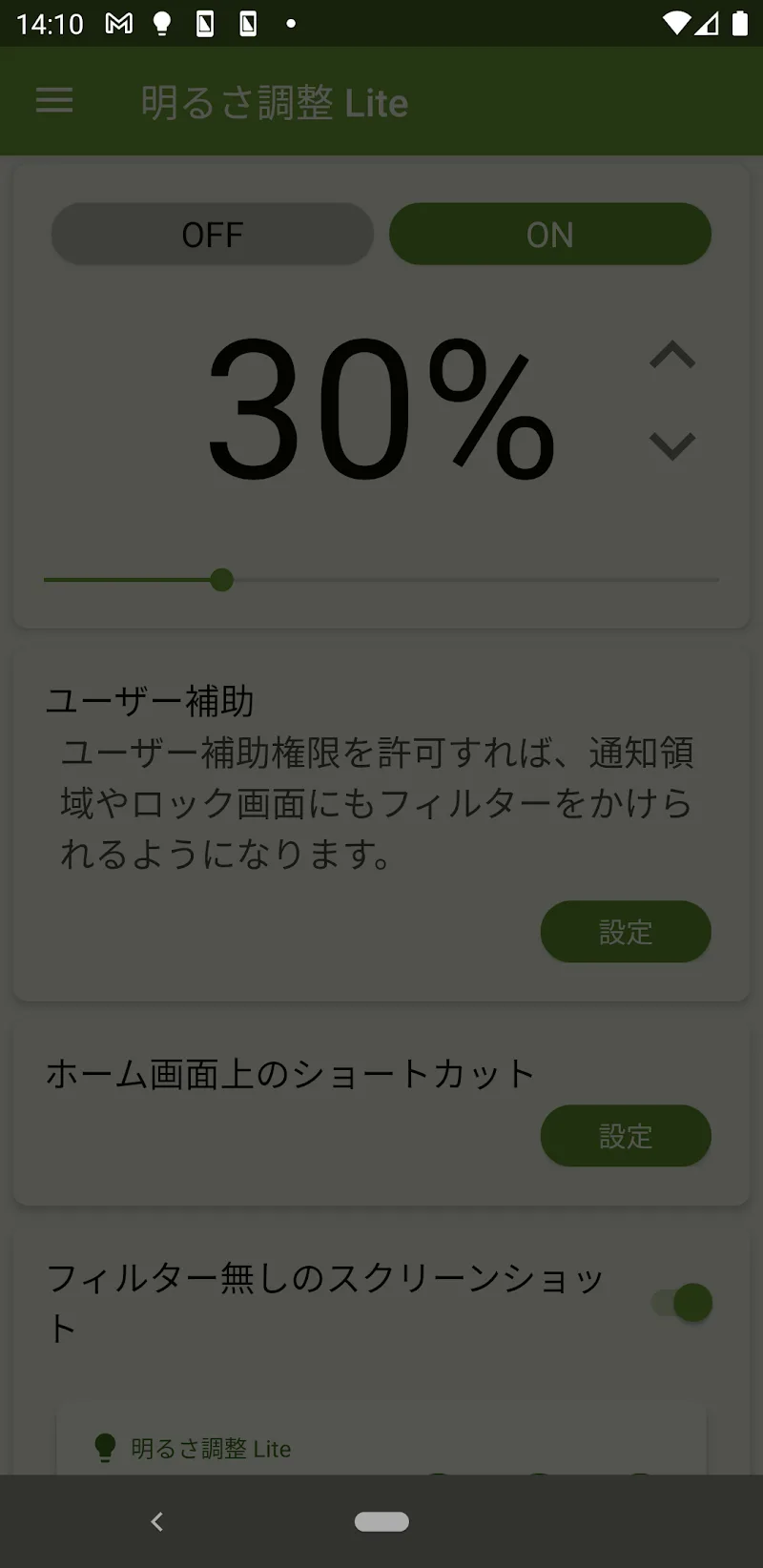Viewport: 763px width, 1568px height.
Task: Tap the 30% brightness display
Action: tap(381, 405)
